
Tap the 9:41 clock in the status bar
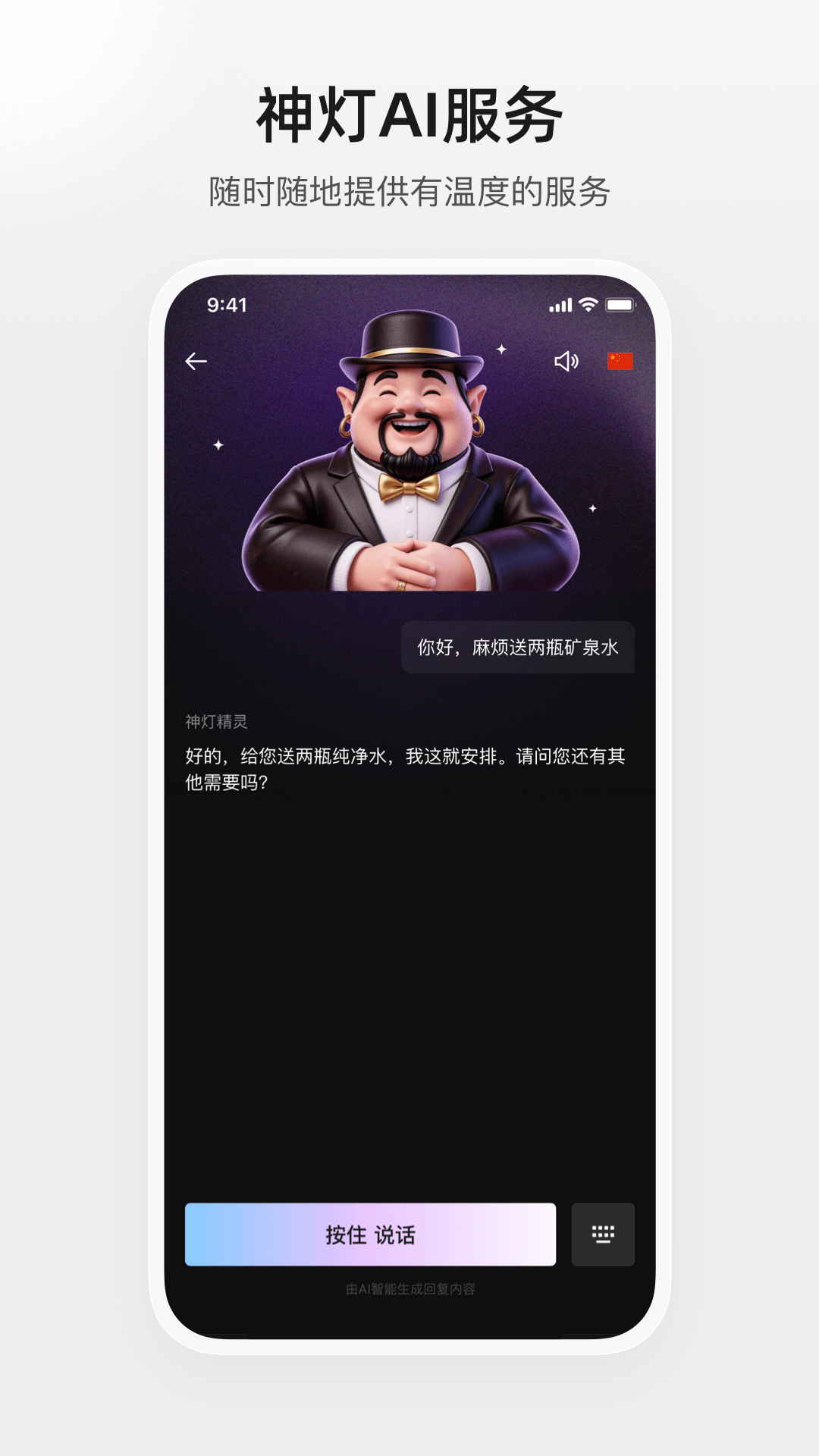click(225, 306)
